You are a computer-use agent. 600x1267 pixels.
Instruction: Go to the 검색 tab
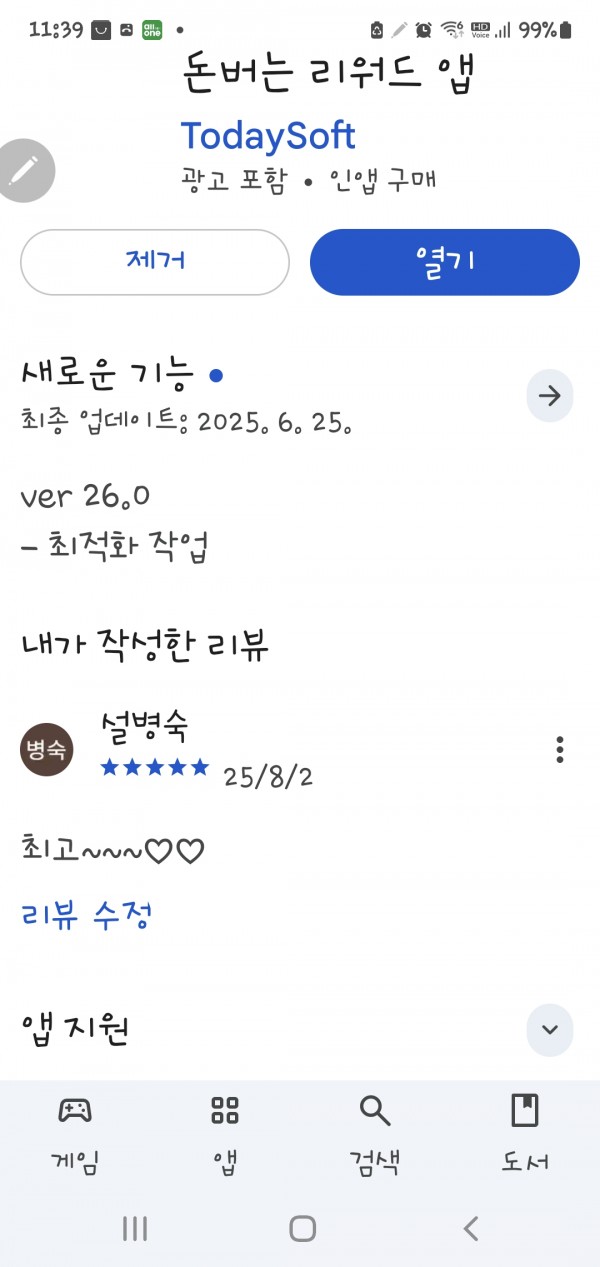pyautogui.click(x=375, y=1133)
